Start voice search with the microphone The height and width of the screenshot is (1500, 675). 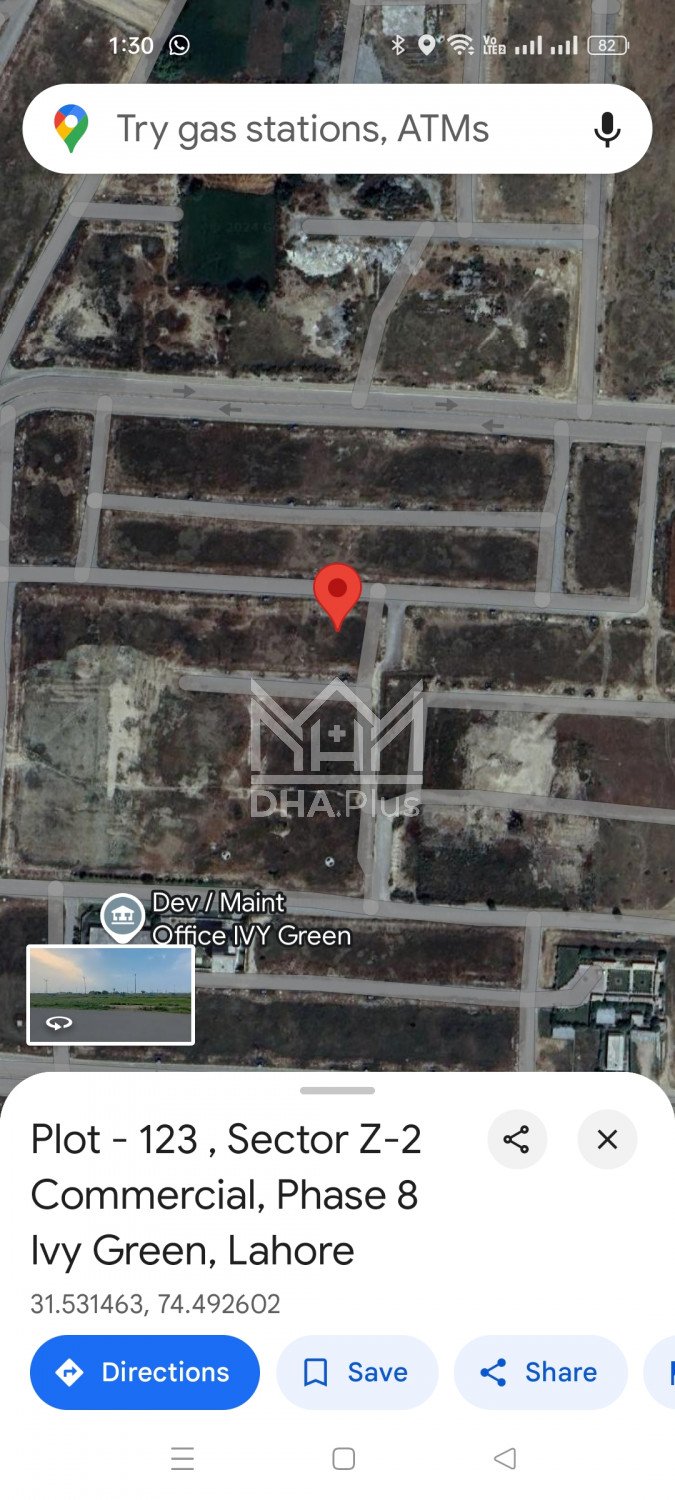pyautogui.click(x=606, y=129)
